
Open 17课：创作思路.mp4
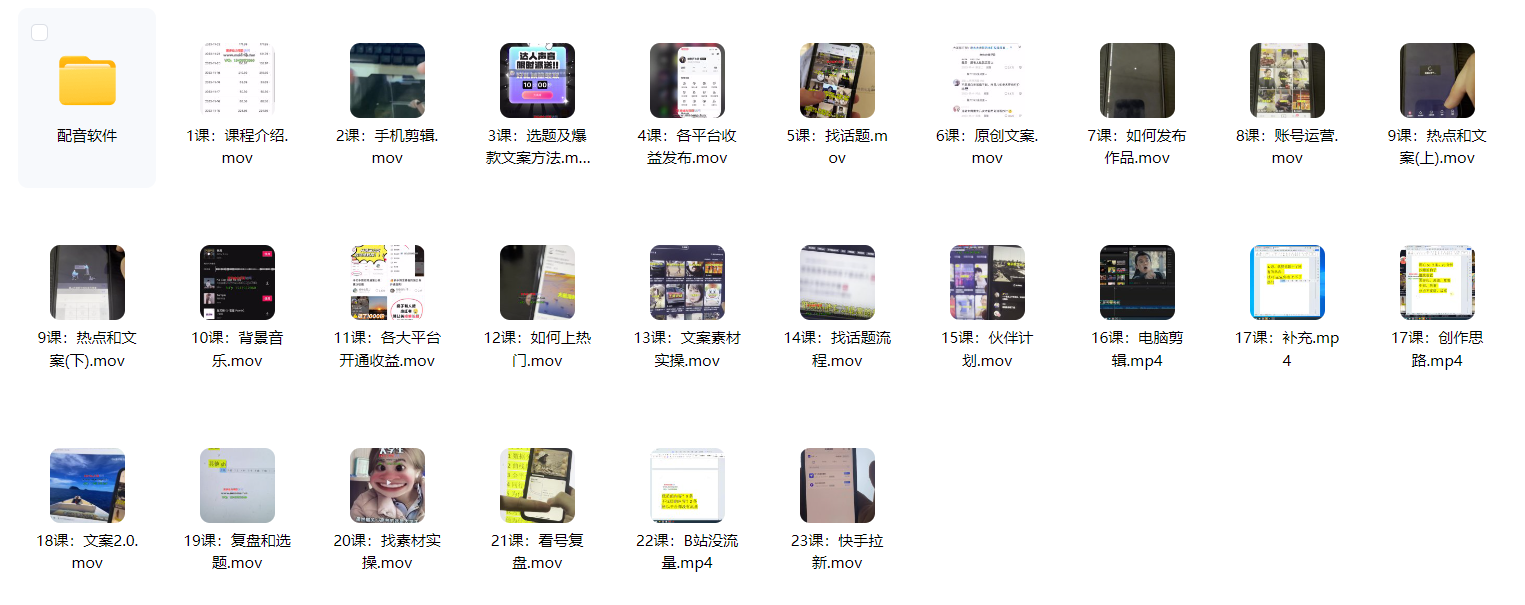click(x=1437, y=283)
